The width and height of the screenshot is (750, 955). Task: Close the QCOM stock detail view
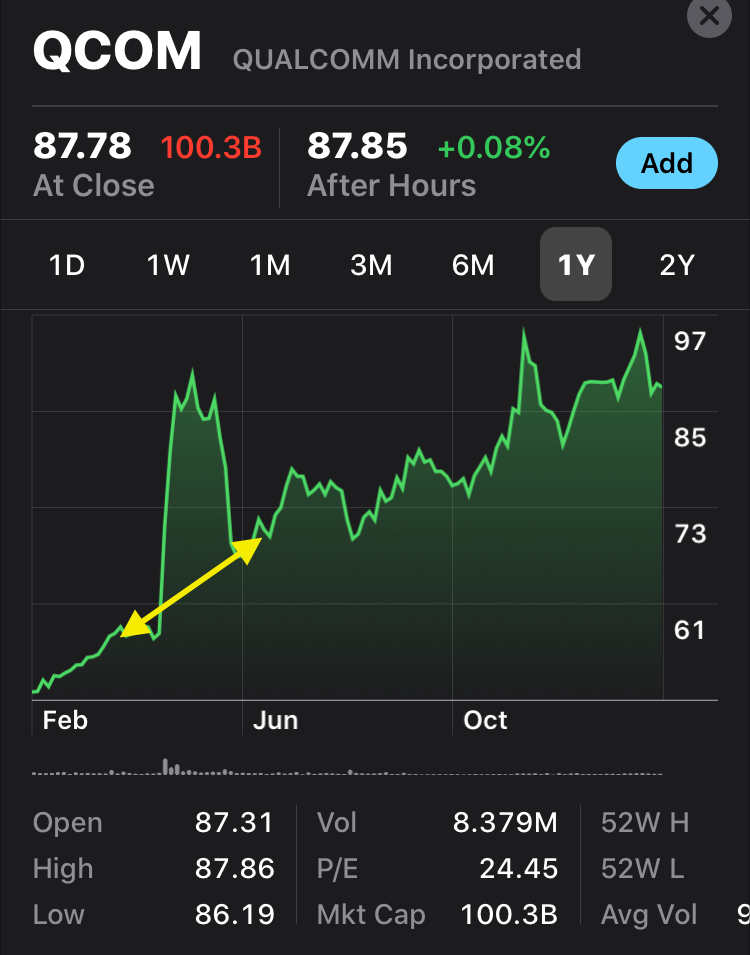coord(709,16)
